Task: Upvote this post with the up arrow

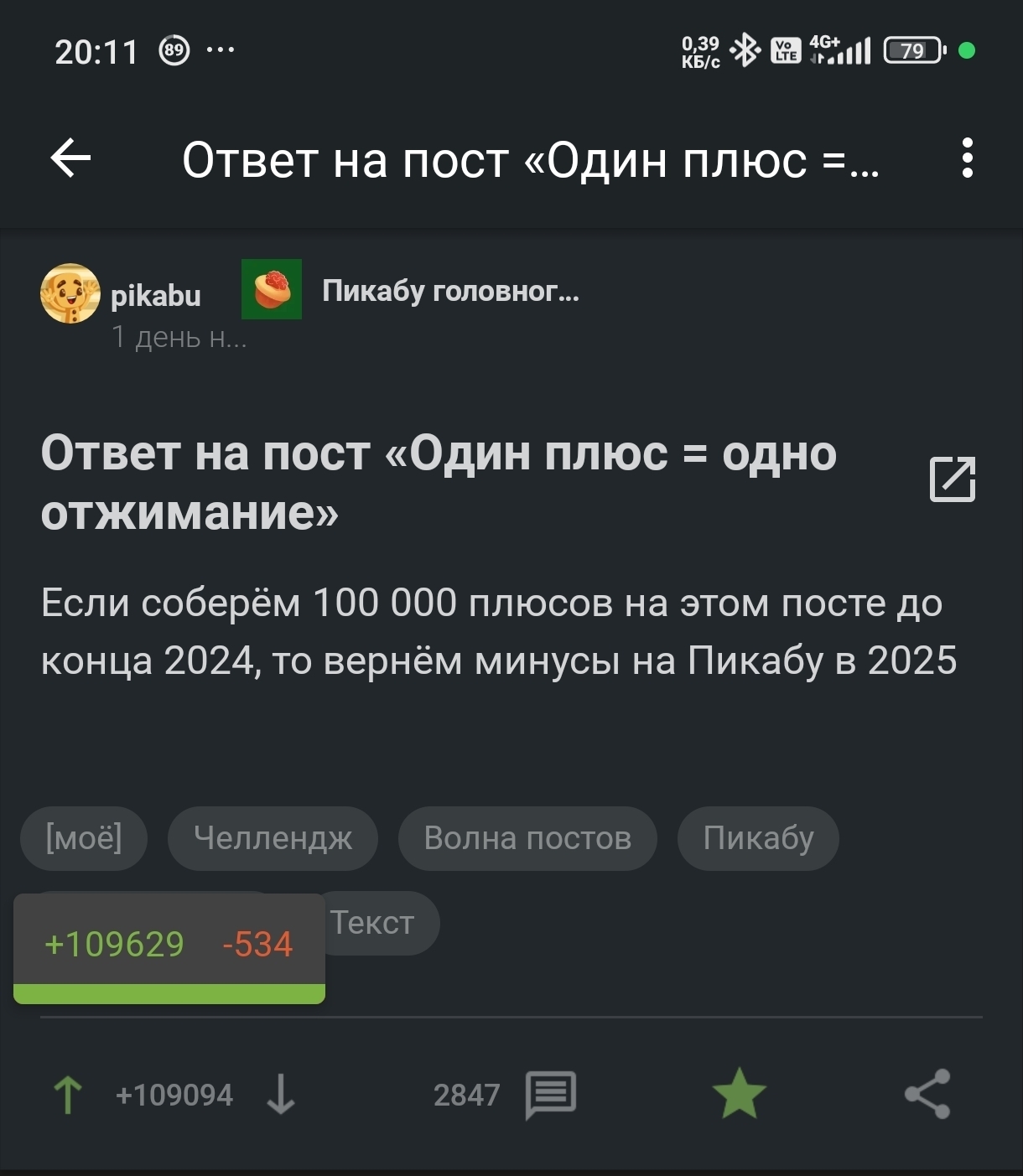Action: (68, 1095)
